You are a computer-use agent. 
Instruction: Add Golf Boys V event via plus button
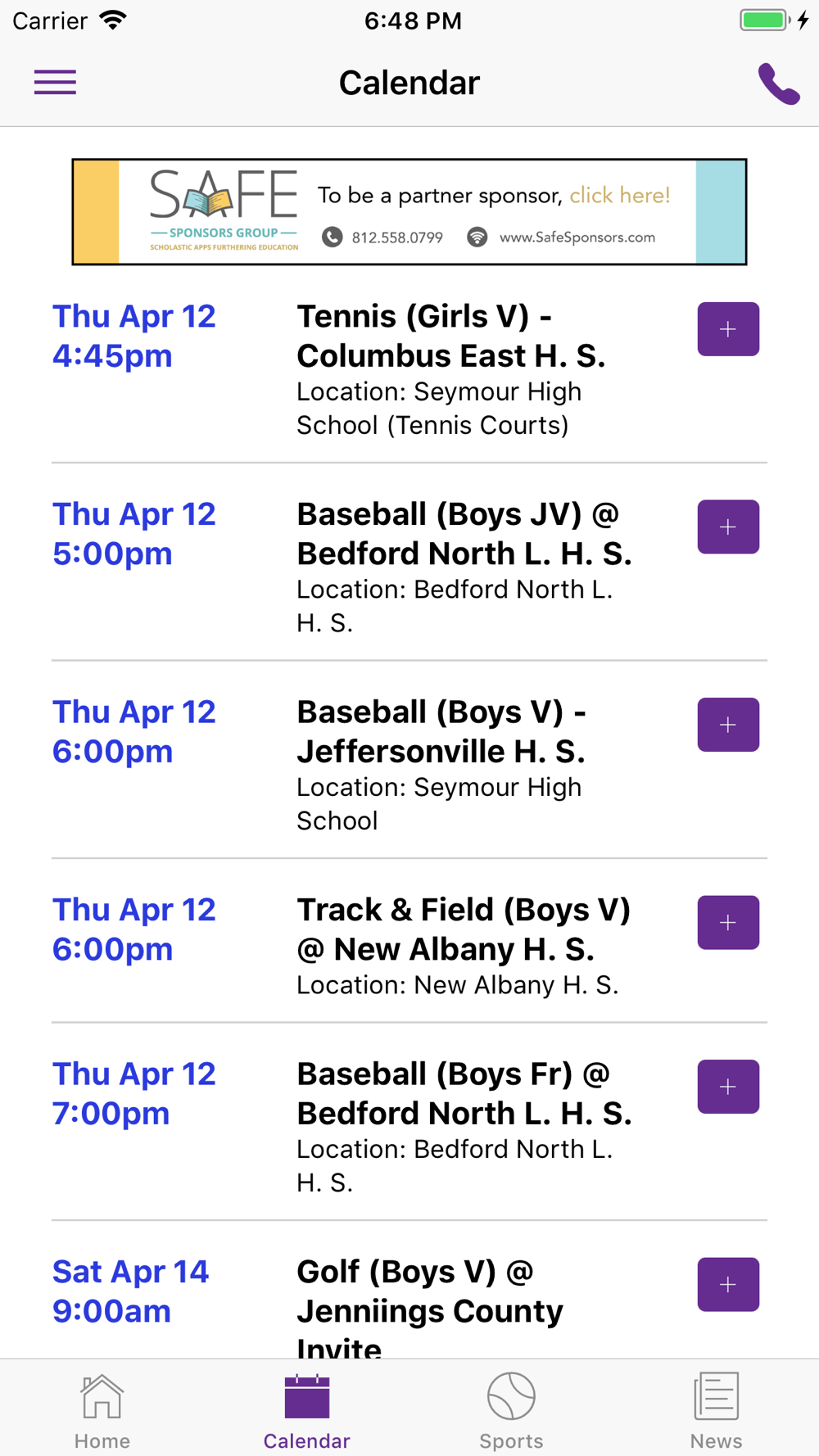pyautogui.click(x=728, y=1284)
